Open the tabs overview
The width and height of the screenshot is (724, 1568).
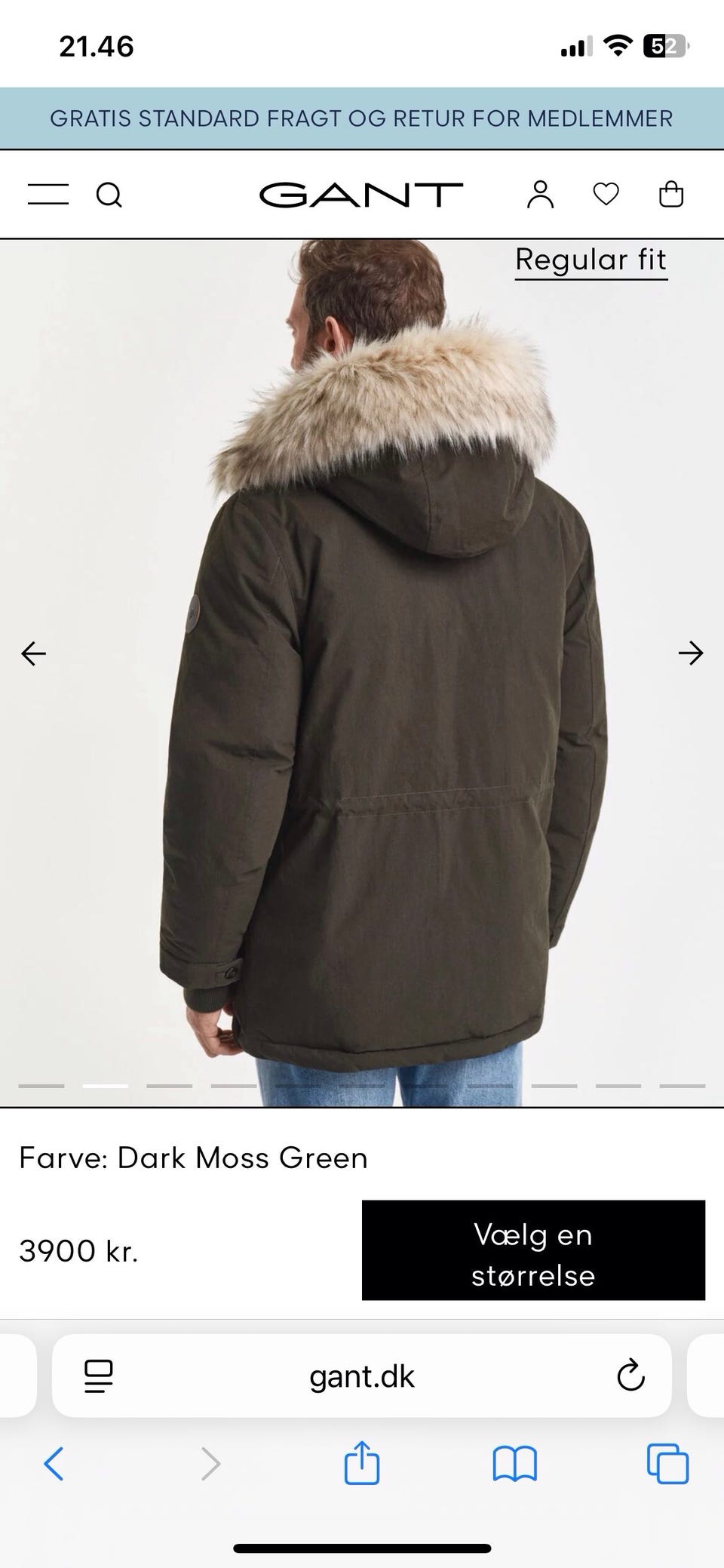668,1464
